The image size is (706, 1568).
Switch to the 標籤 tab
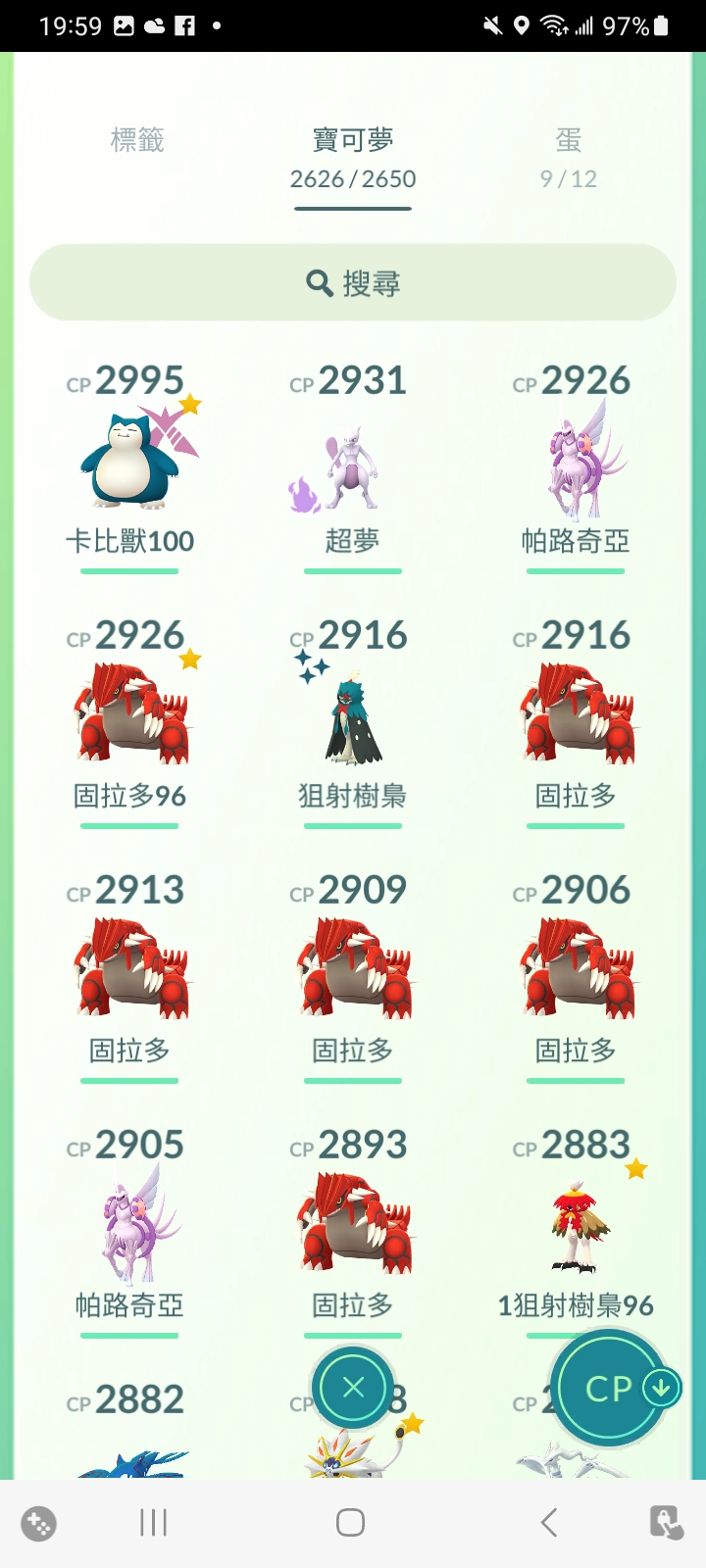tap(137, 141)
